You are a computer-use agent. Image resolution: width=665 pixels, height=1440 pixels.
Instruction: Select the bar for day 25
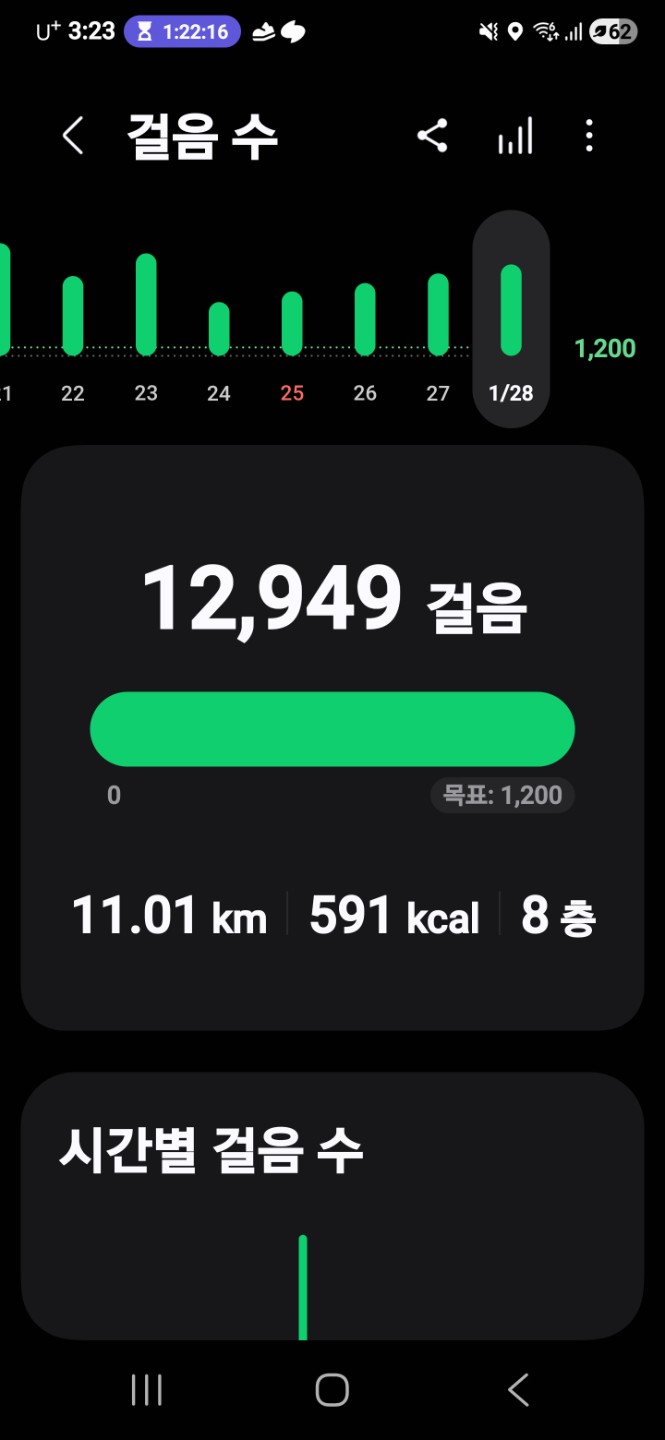(292, 324)
